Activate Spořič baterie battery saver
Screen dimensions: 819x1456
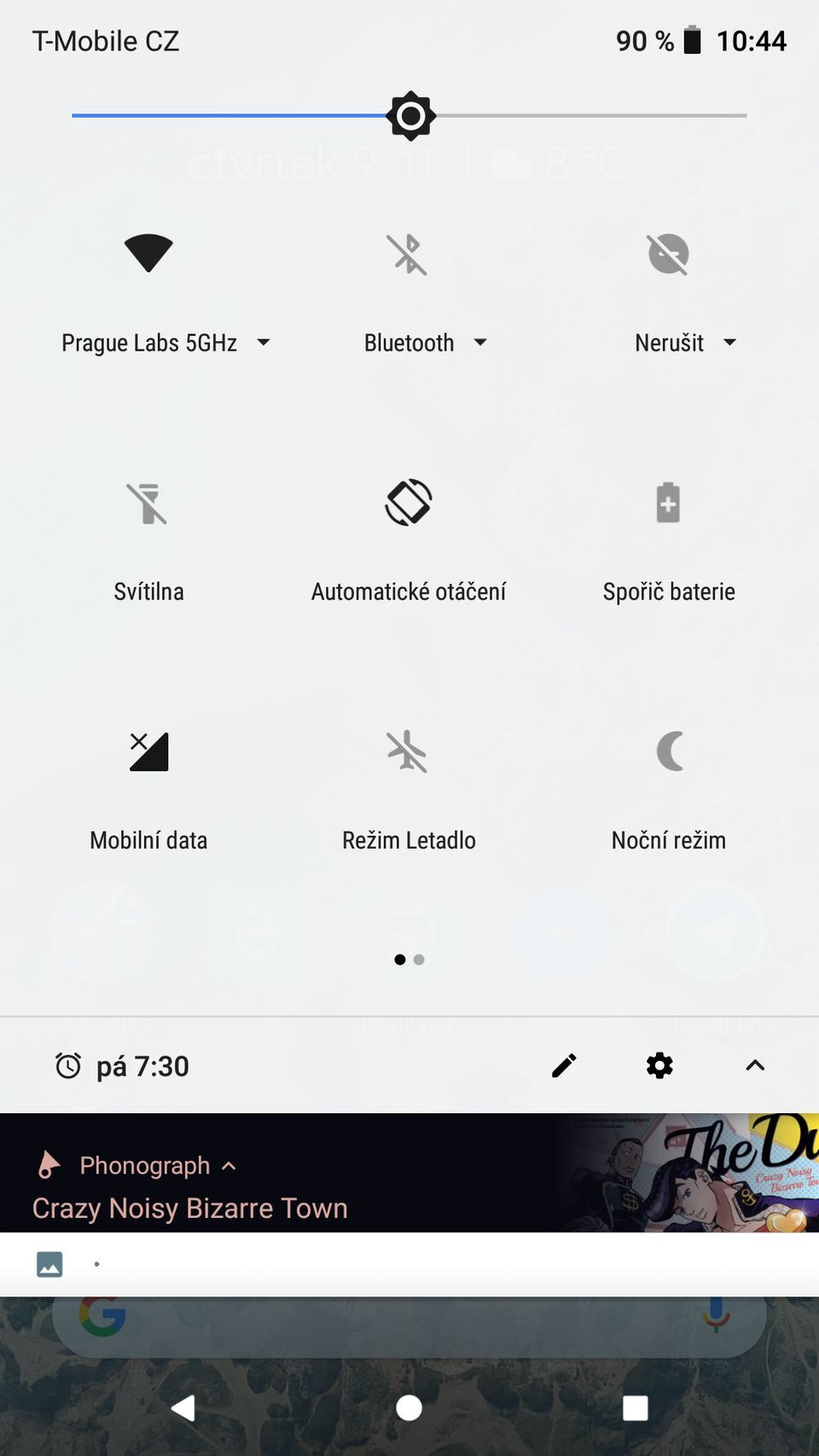point(668,503)
